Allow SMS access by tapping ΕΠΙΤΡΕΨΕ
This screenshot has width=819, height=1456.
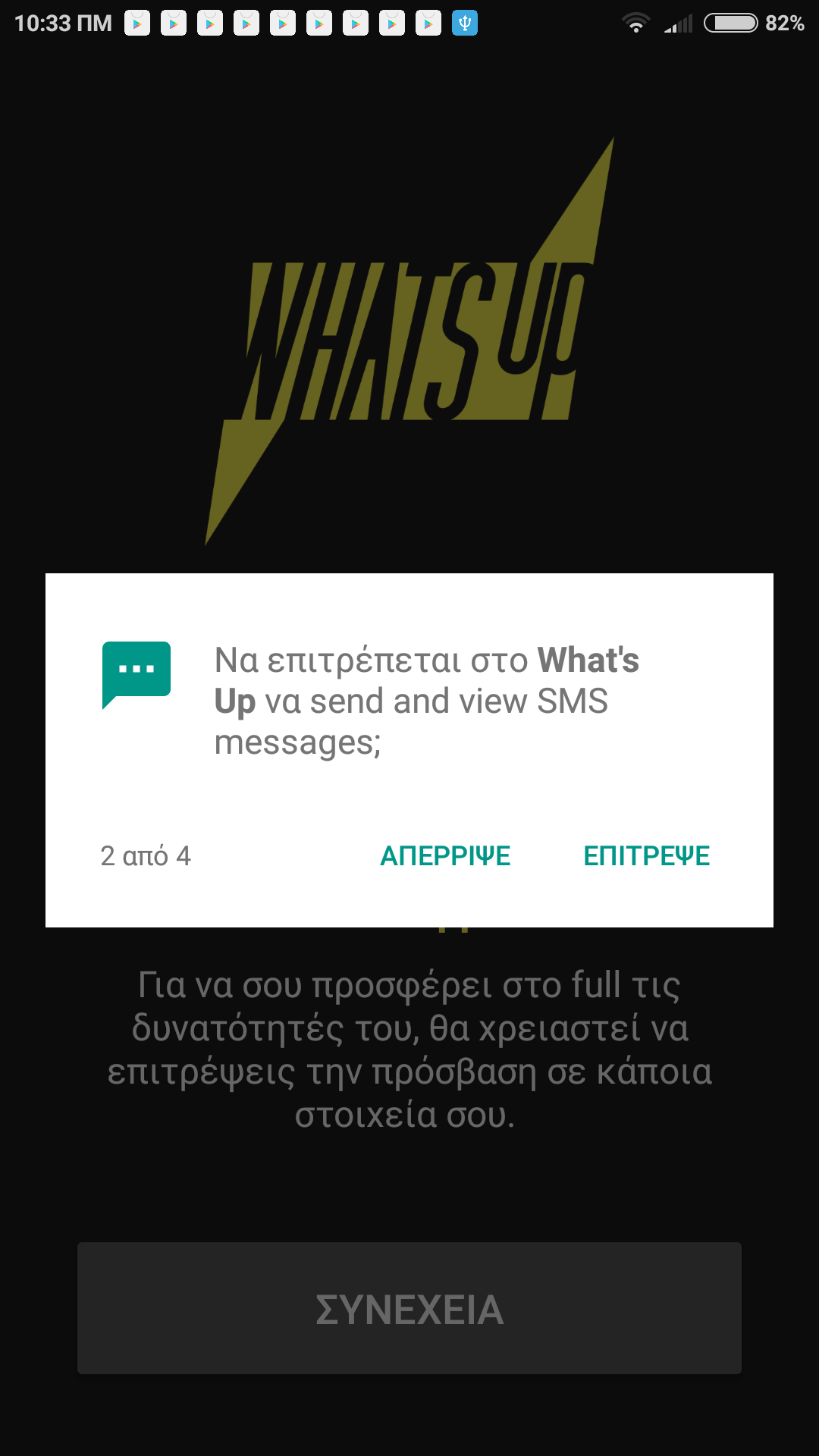pos(646,856)
